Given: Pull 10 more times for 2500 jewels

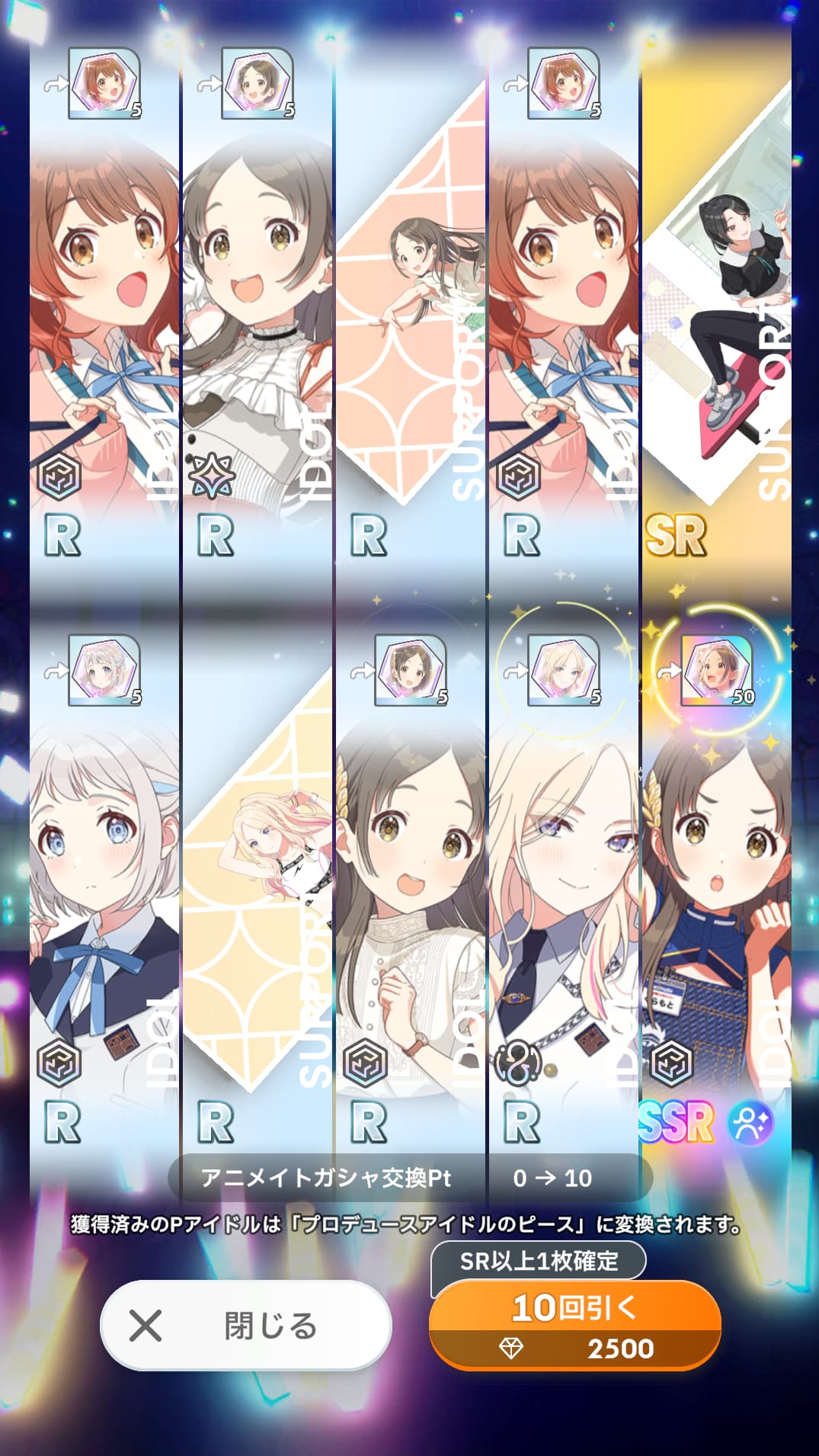Looking at the screenshot, I should [574, 1325].
